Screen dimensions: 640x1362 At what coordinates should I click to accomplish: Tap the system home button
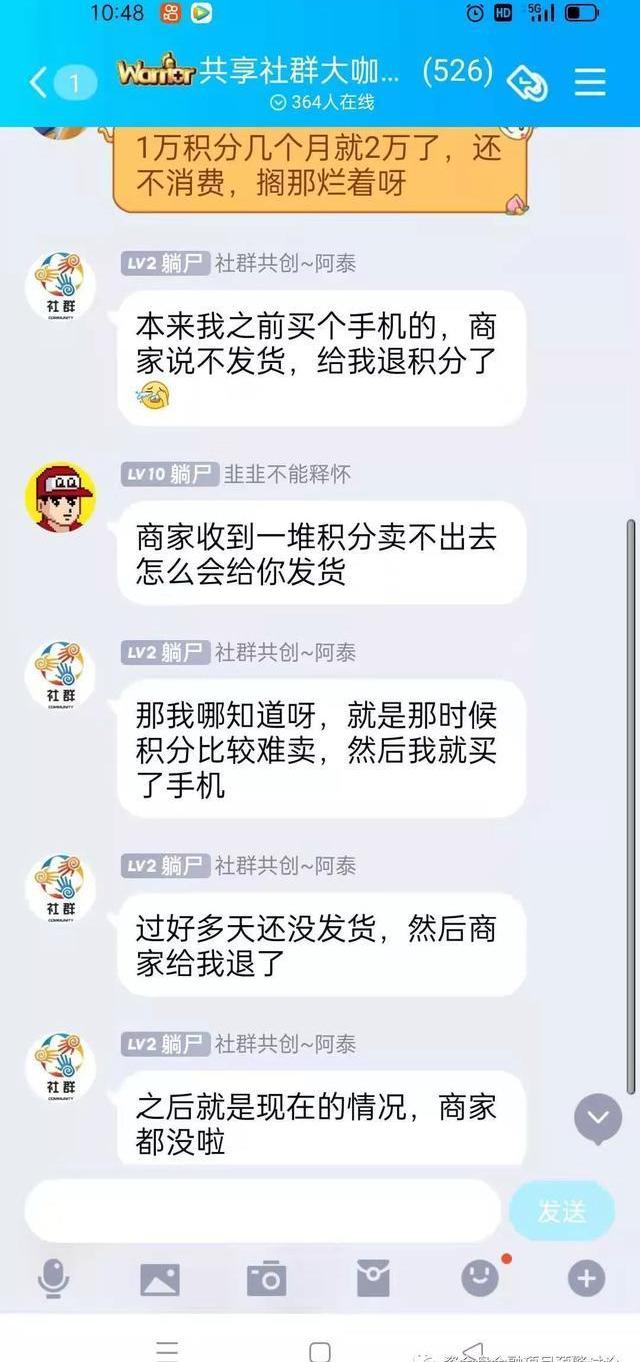point(320,1350)
